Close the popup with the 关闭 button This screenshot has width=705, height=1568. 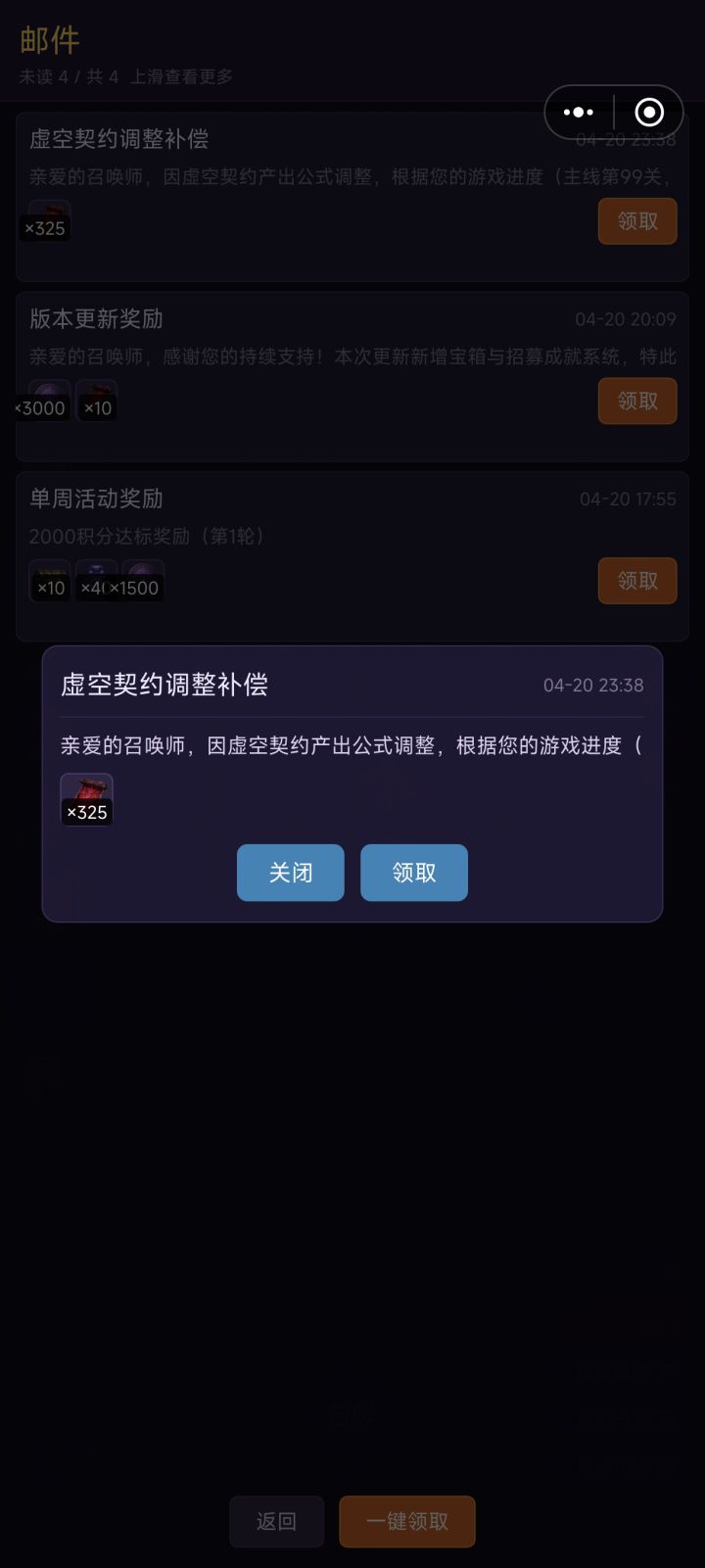290,873
